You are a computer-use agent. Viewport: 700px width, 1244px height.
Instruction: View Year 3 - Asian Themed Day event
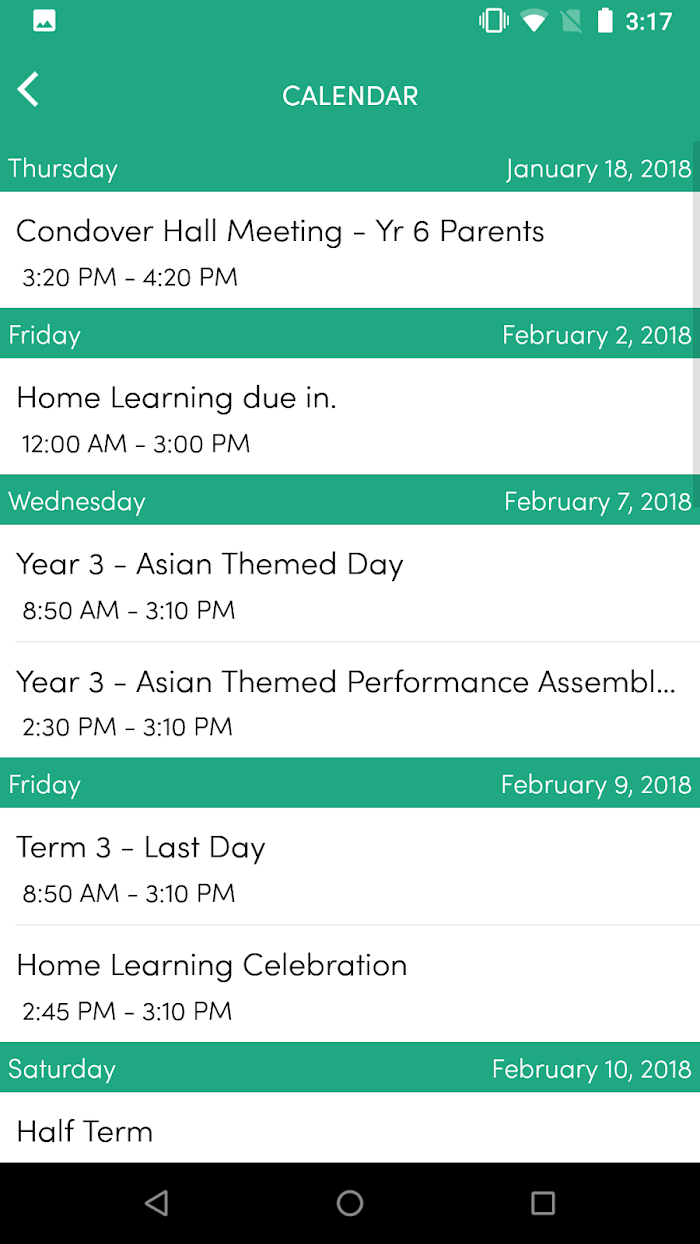point(350,584)
